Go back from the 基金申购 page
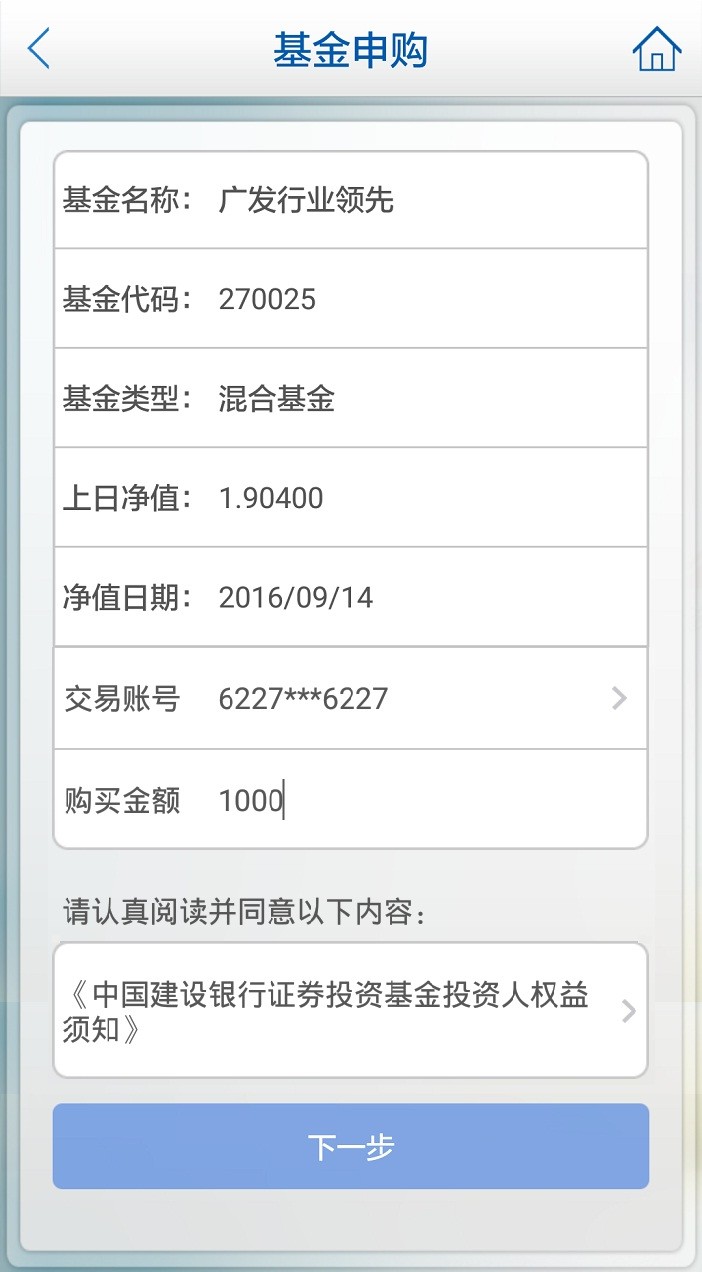Viewport: 702px width, 1272px height. point(39,49)
